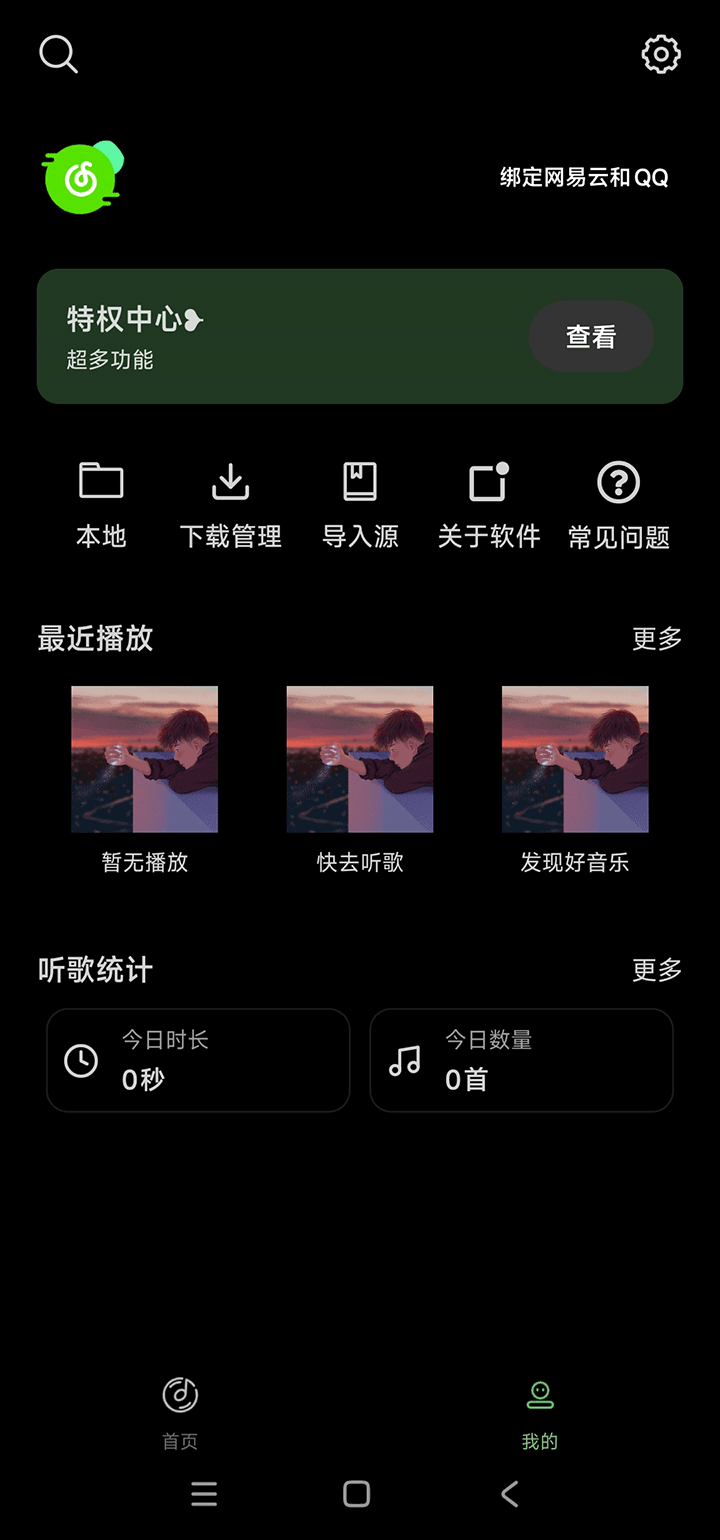The width and height of the screenshot is (720, 1540).
Task: View 更多 for 听歌统计
Action: (x=657, y=970)
